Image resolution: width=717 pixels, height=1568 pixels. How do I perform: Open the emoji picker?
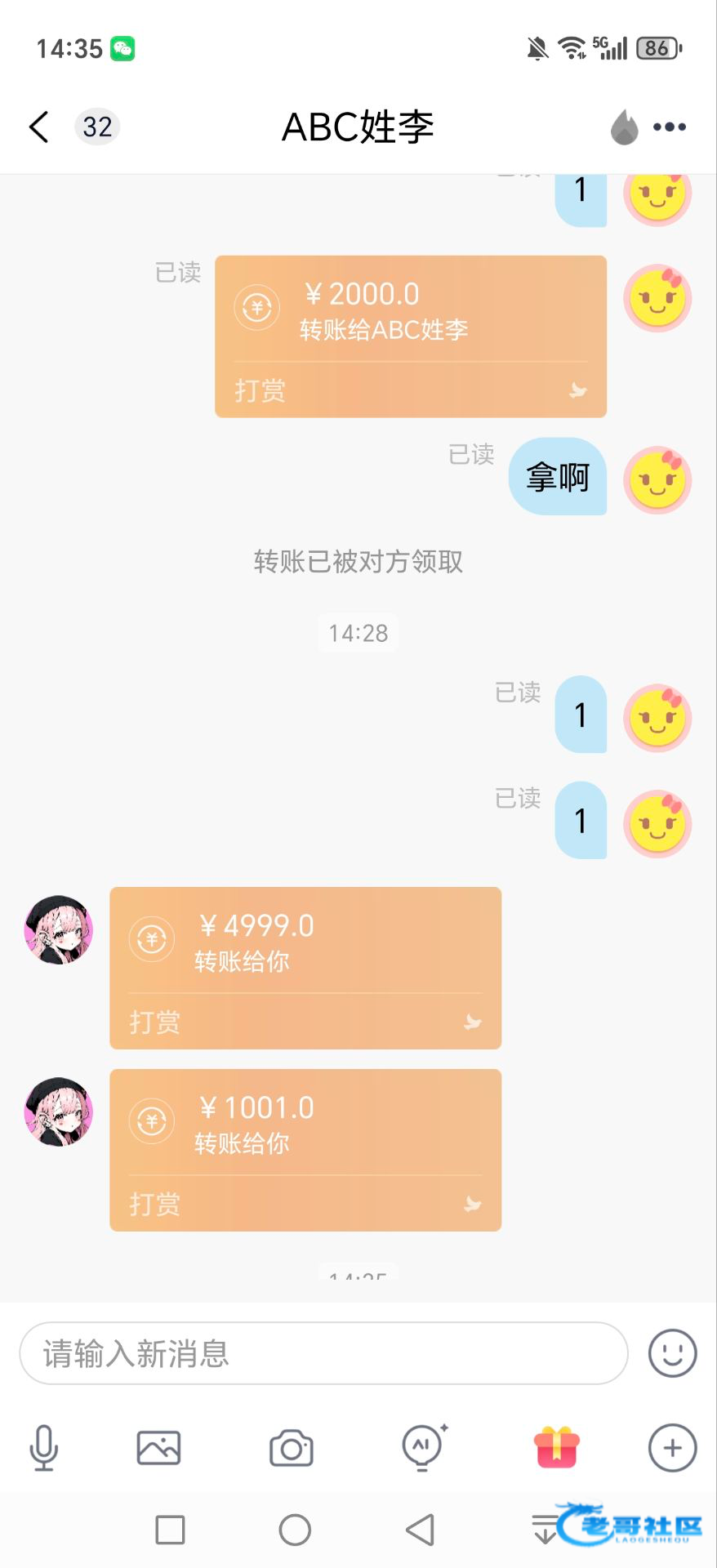click(672, 1353)
